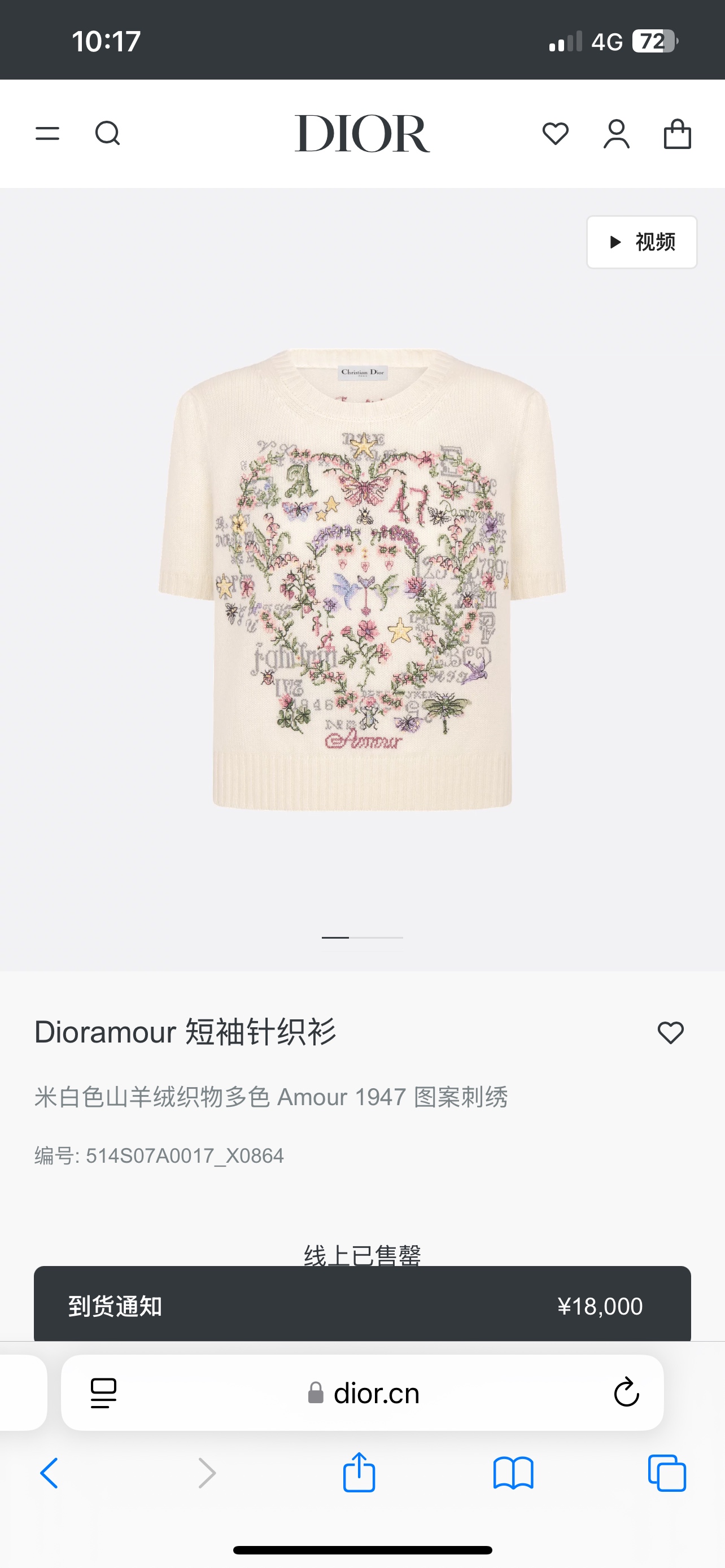Screen dimensions: 725x1568
Task: Open the shopping bag
Action: click(x=677, y=133)
